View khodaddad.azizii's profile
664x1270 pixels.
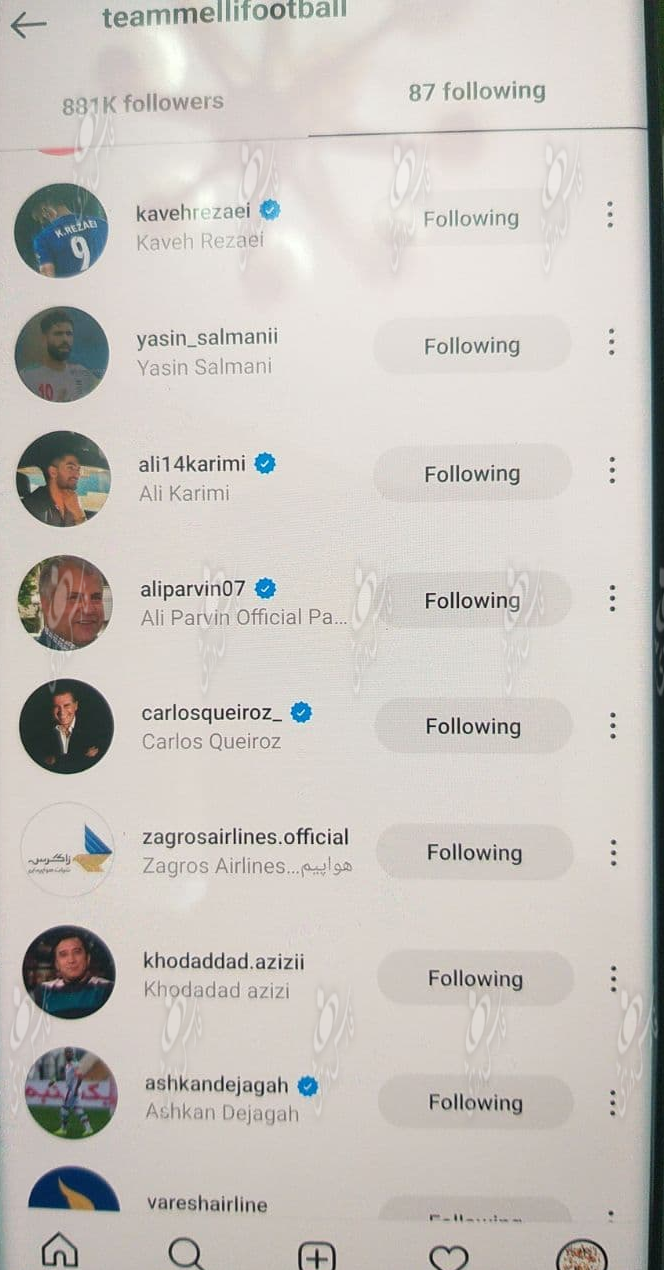tap(223, 962)
